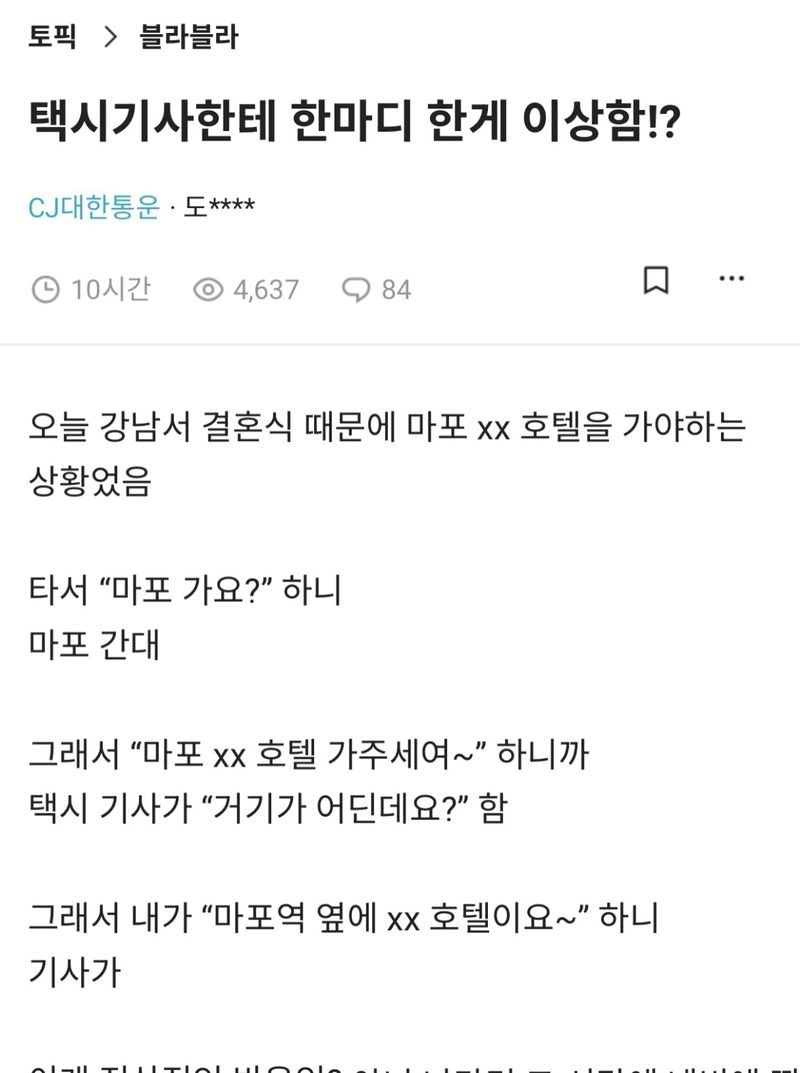View the CJ대한통운 company page

click(x=94, y=208)
